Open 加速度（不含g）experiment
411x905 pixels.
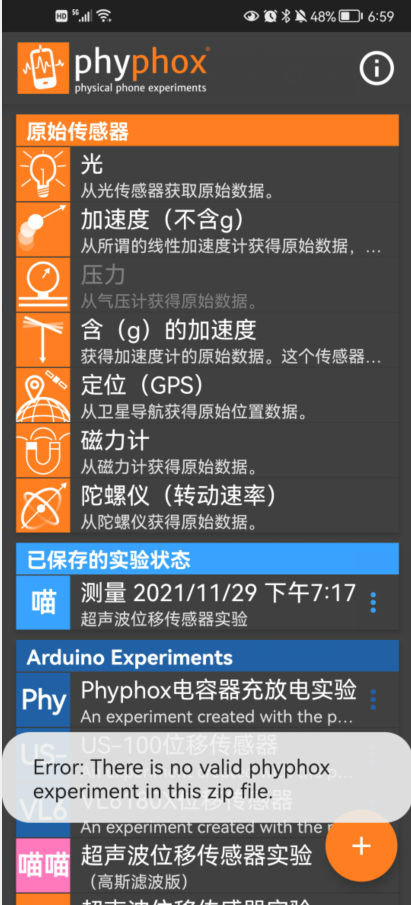pyautogui.click(x=207, y=230)
